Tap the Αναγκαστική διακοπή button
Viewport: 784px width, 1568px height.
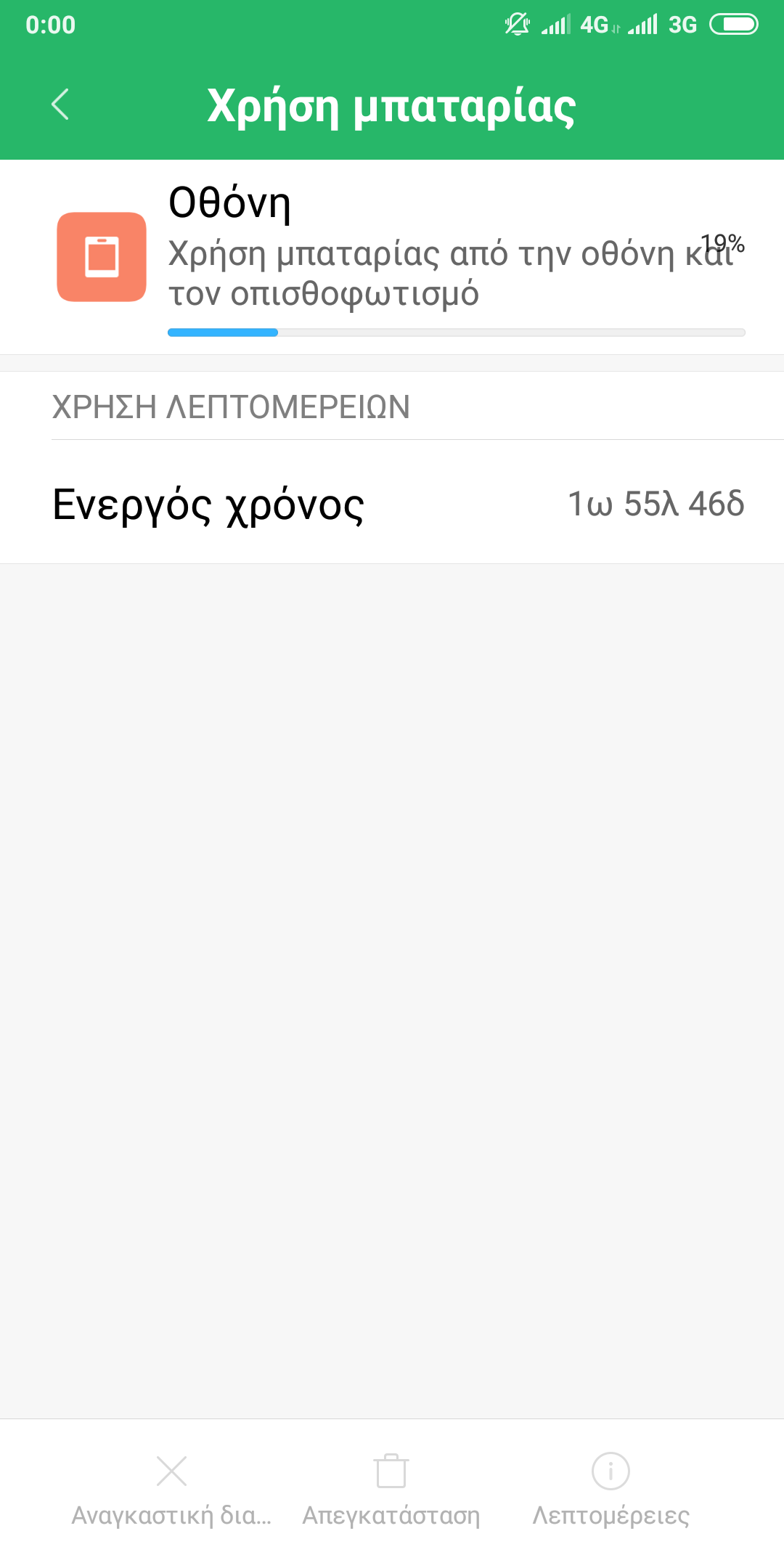tap(171, 1488)
